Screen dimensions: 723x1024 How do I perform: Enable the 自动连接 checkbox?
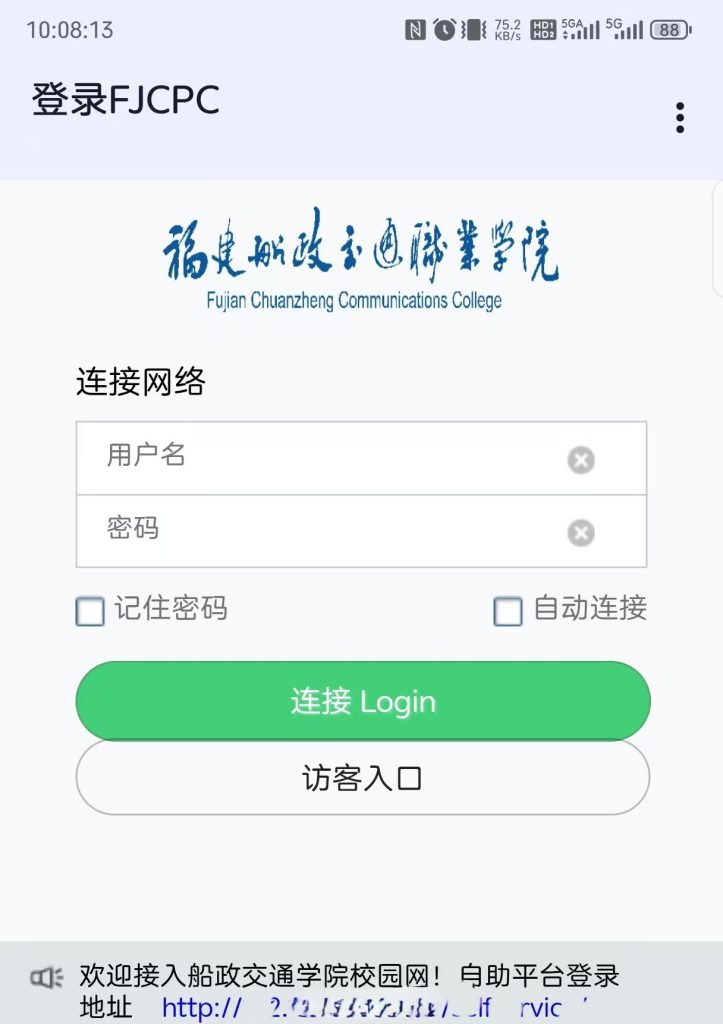click(x=508, y=610)
